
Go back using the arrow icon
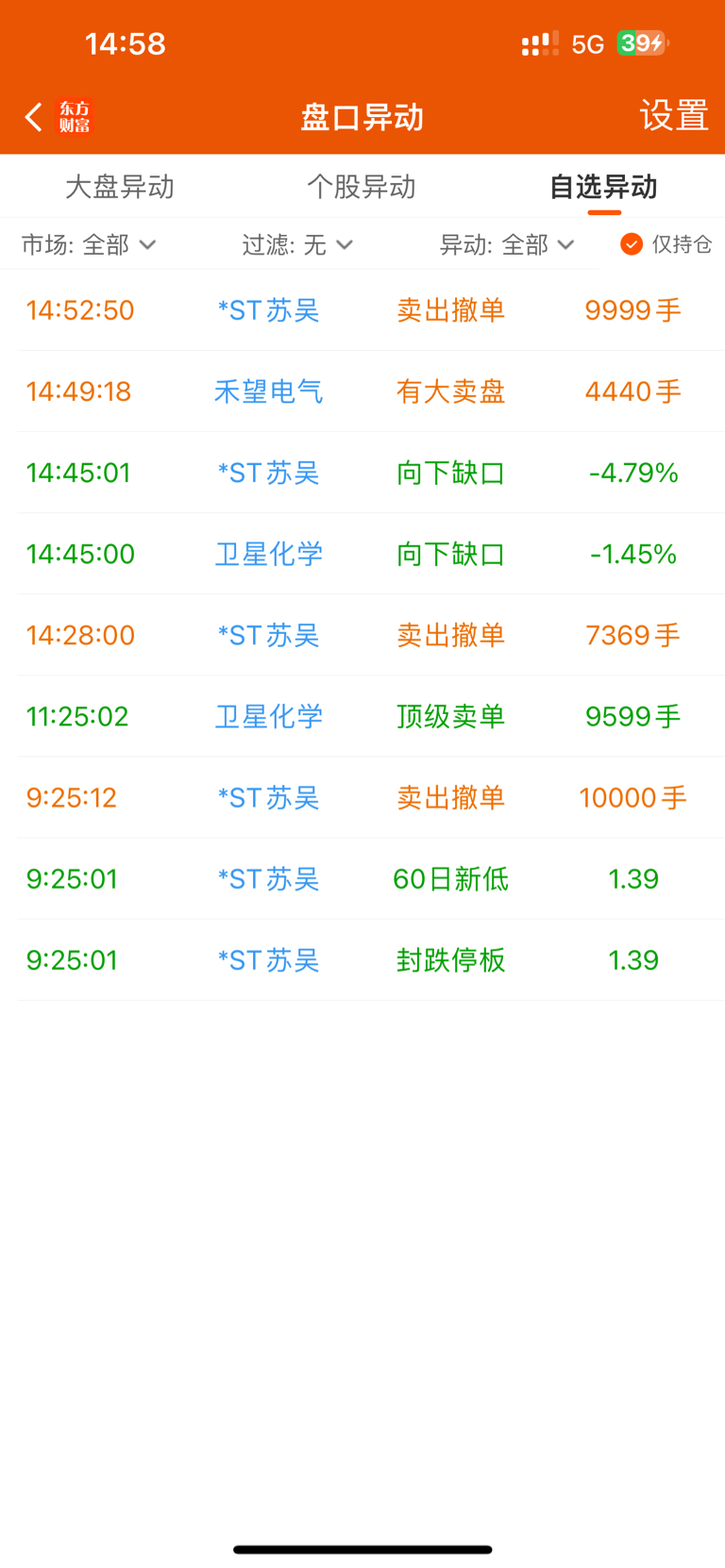click(34, 117)
